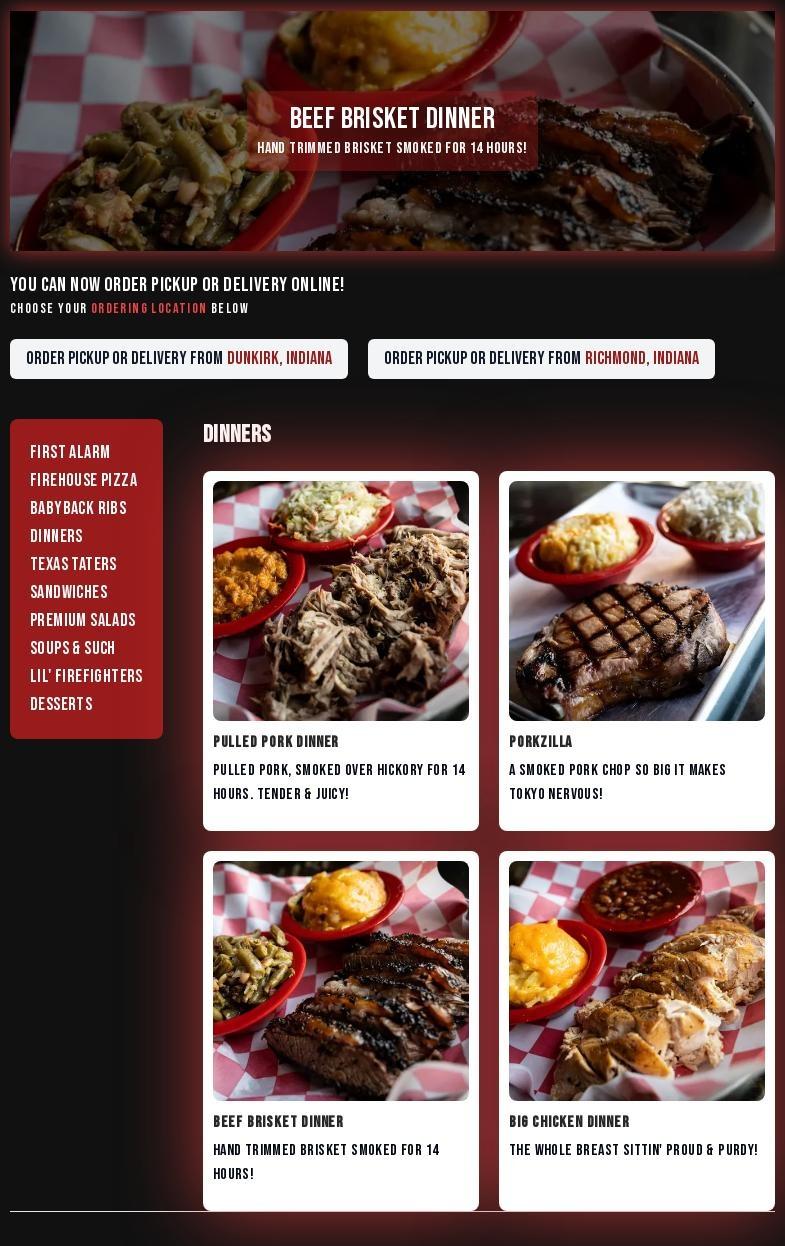Select the Porkzilla menu item
Viewport: 785px width, 1246px height.
[540, 742]
